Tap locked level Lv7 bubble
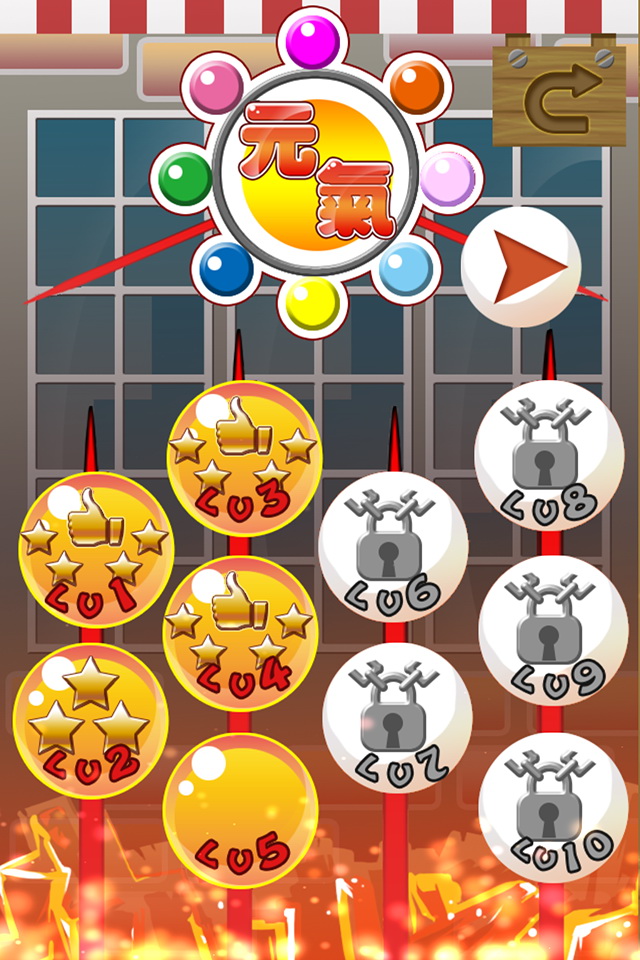 coord(397,718)
